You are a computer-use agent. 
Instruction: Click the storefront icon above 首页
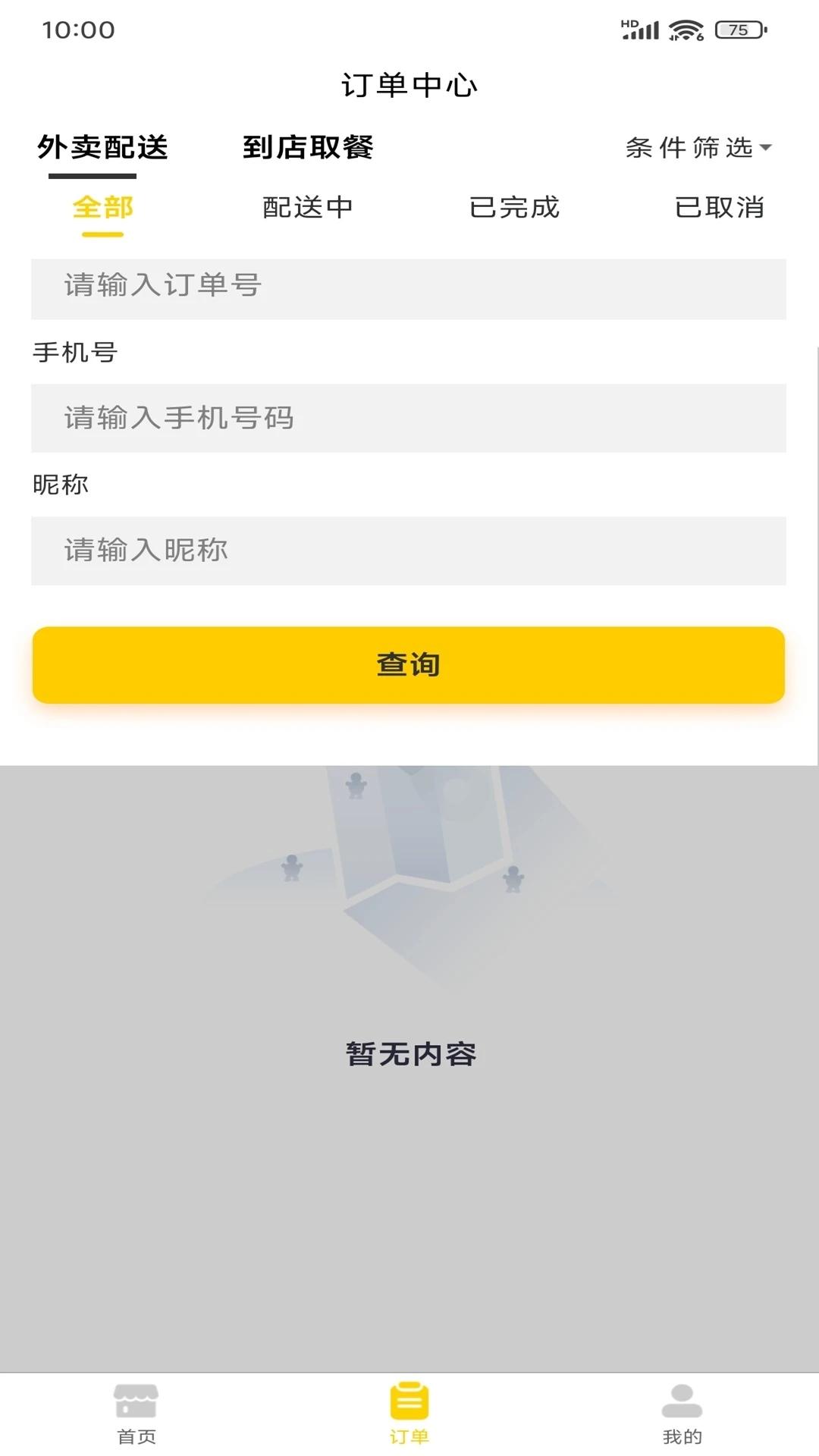pos(136,1401)
